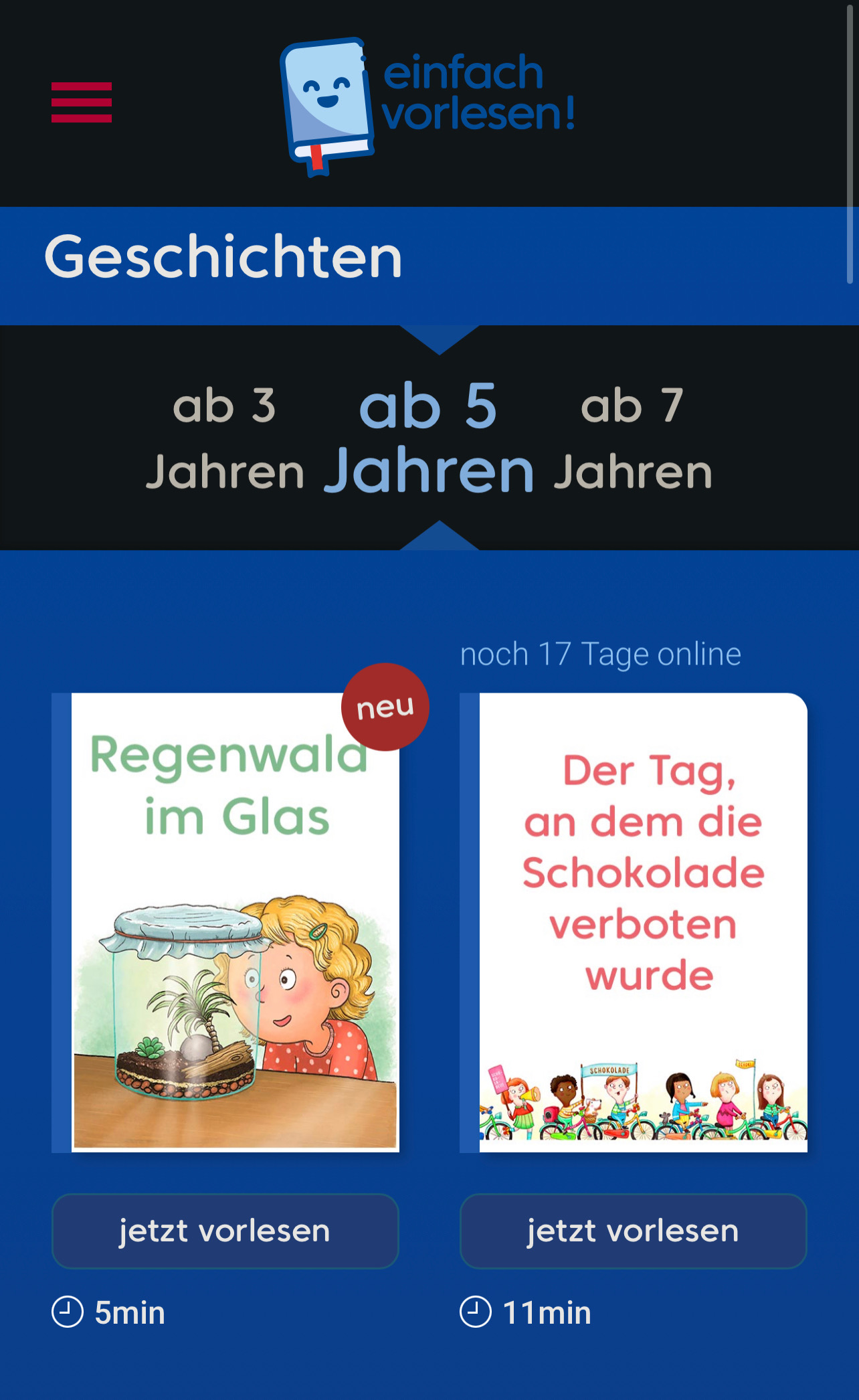Screen dimensions: 859x1400
Task: Open the Regenwald im Glas story cover
Action: 234,922
